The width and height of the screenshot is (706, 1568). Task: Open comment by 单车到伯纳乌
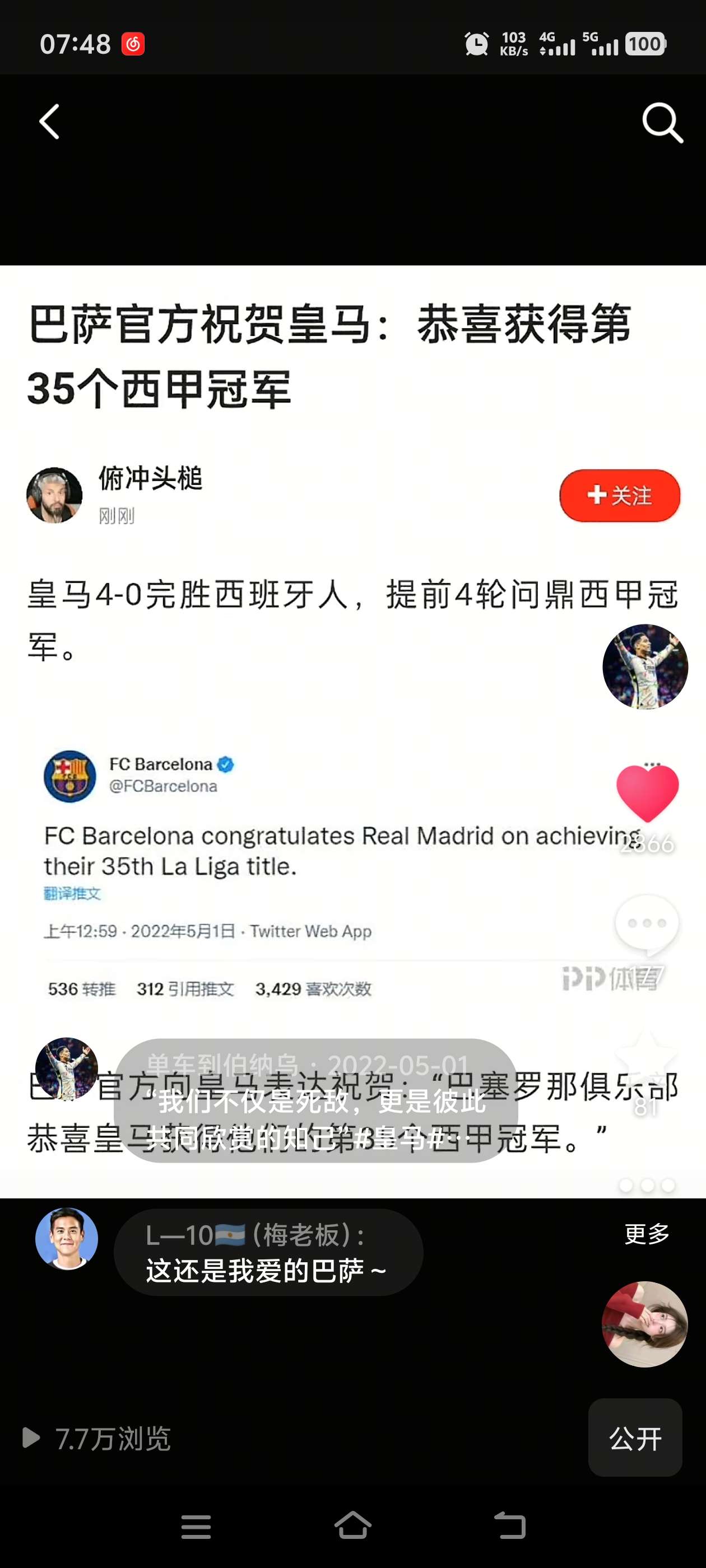pyautogui.click(x=315, y=1100)
